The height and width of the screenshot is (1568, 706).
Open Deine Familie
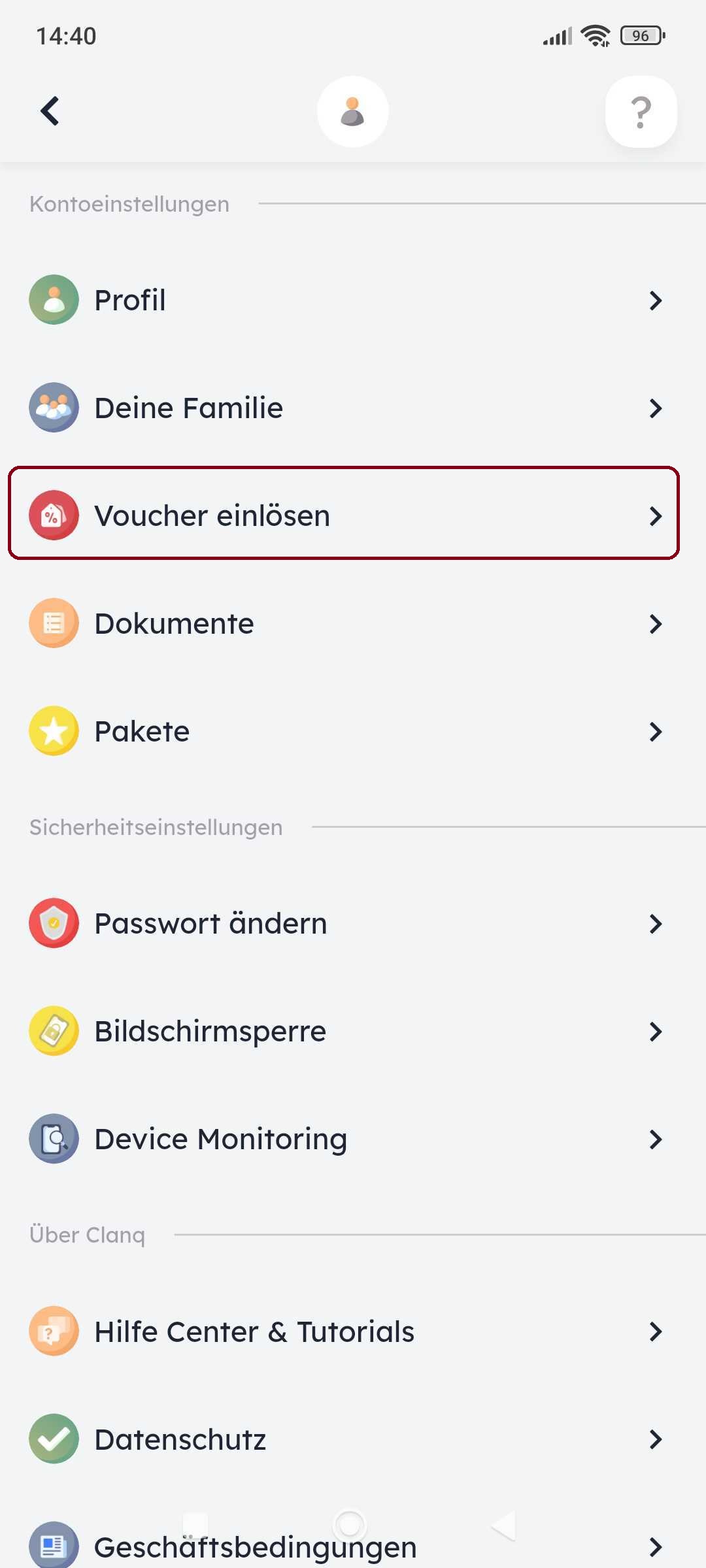pos(353,408)
